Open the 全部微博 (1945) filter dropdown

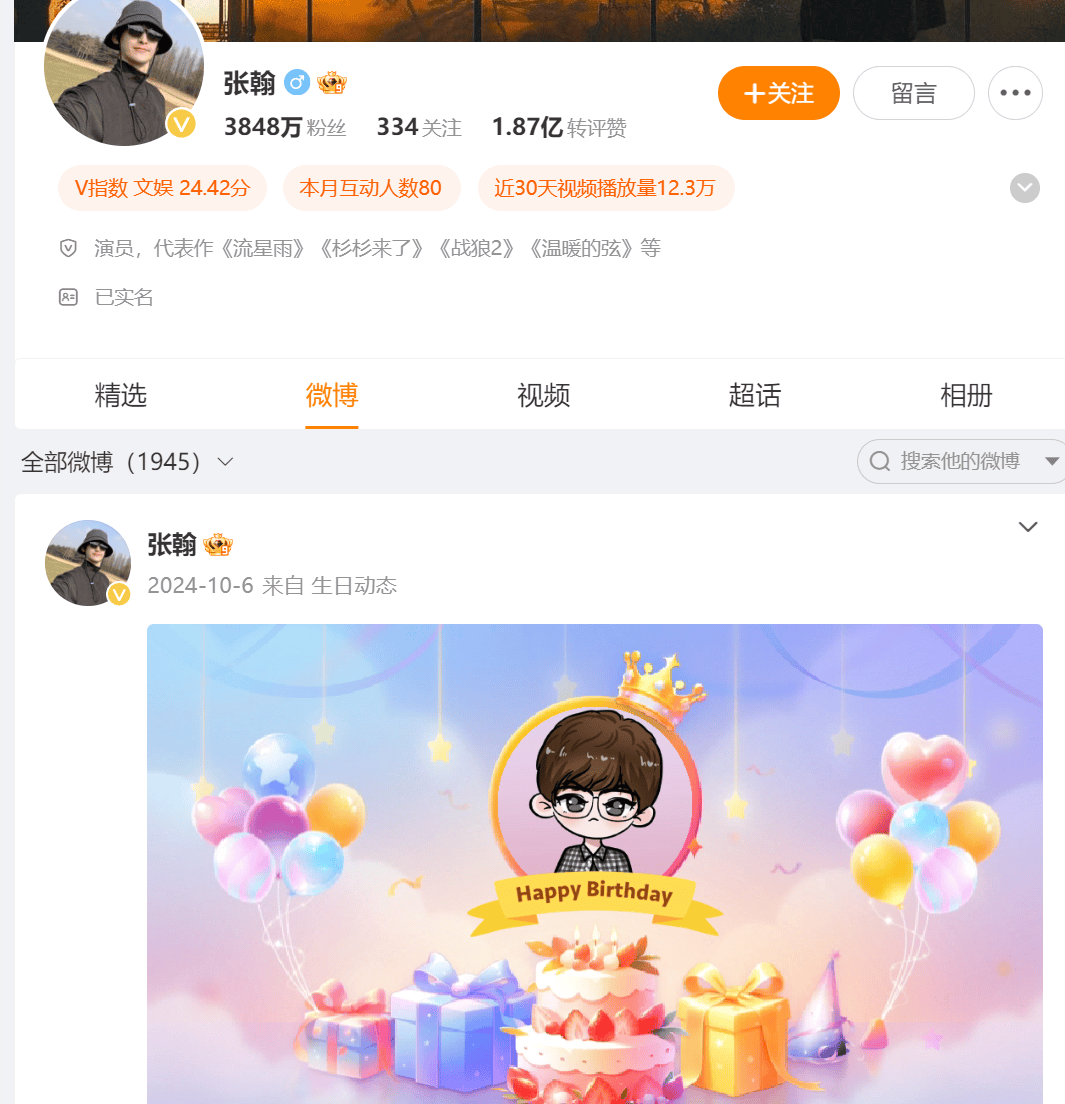[x=127, y=462]
